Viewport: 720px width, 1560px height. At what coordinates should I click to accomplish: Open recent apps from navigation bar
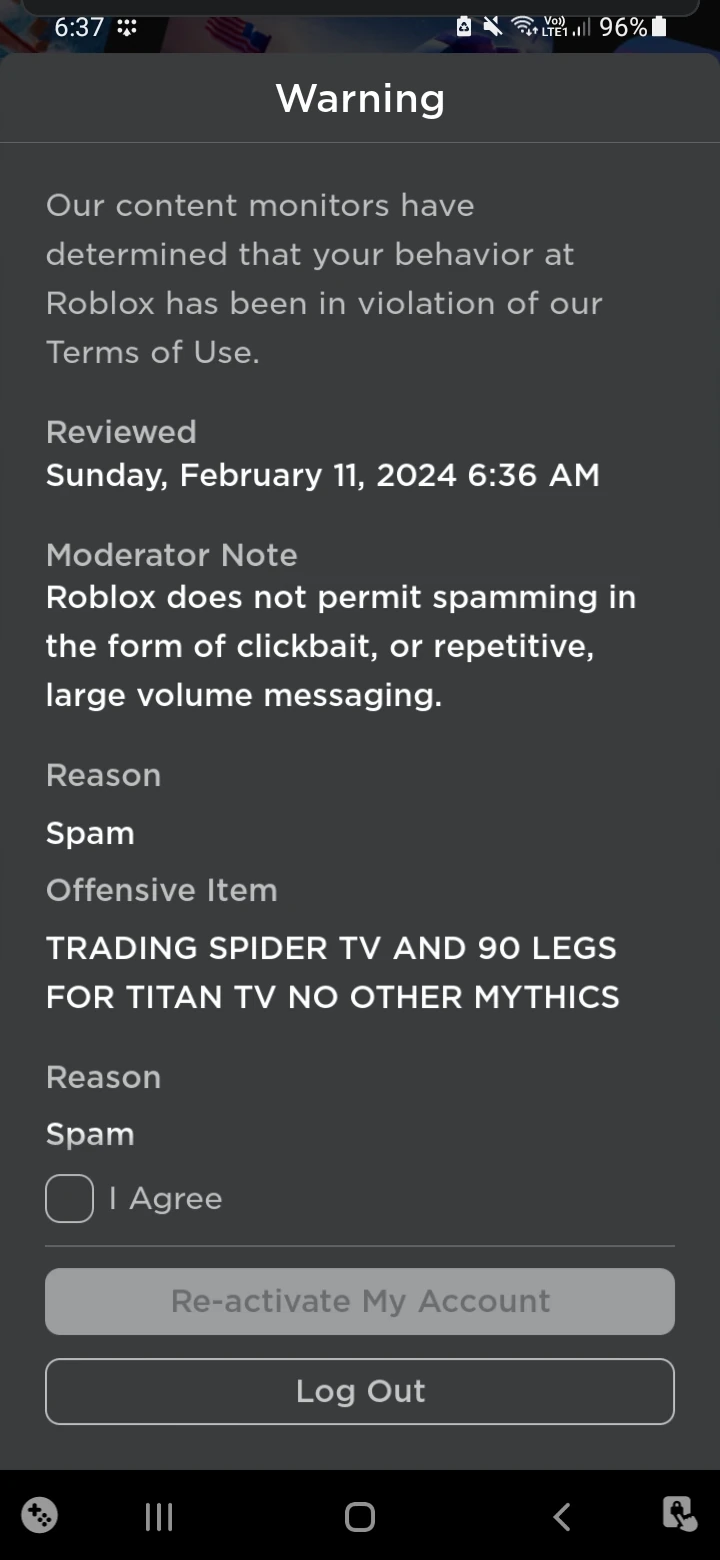pos(159,1517)
